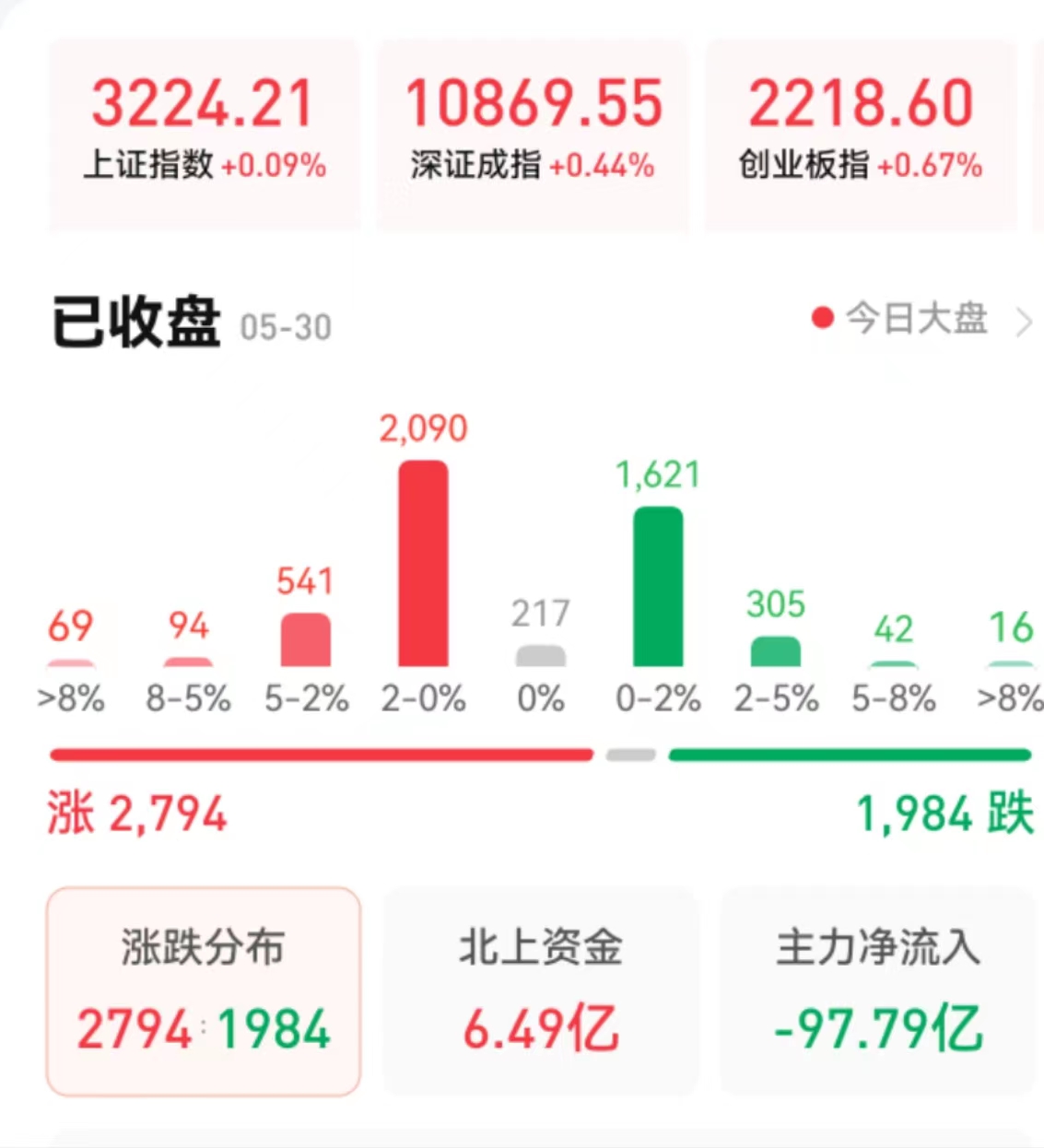1044x1148 pixels.
Task: Open the 深证成指 index card
Action: tap(533, 134)
